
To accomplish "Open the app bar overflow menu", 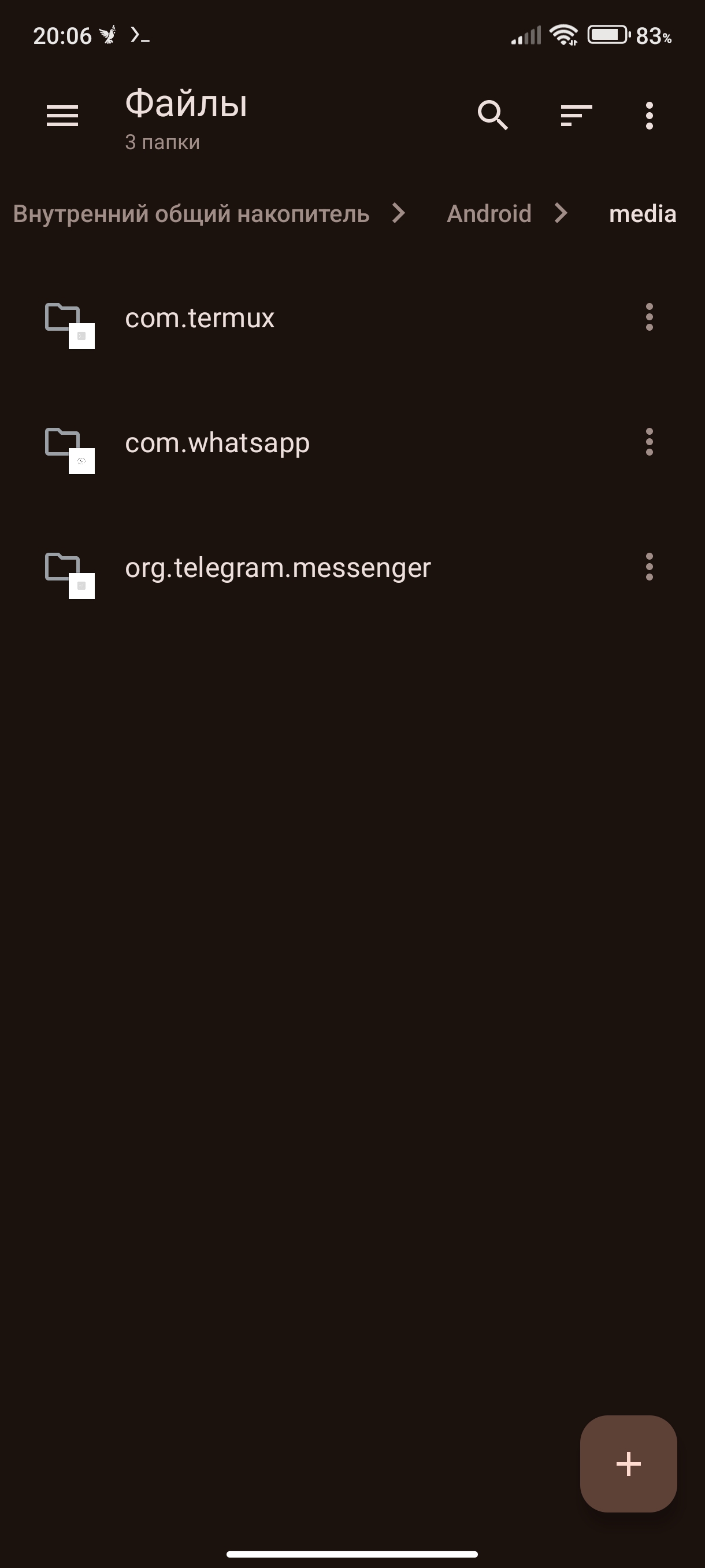I will pos(649,115).
